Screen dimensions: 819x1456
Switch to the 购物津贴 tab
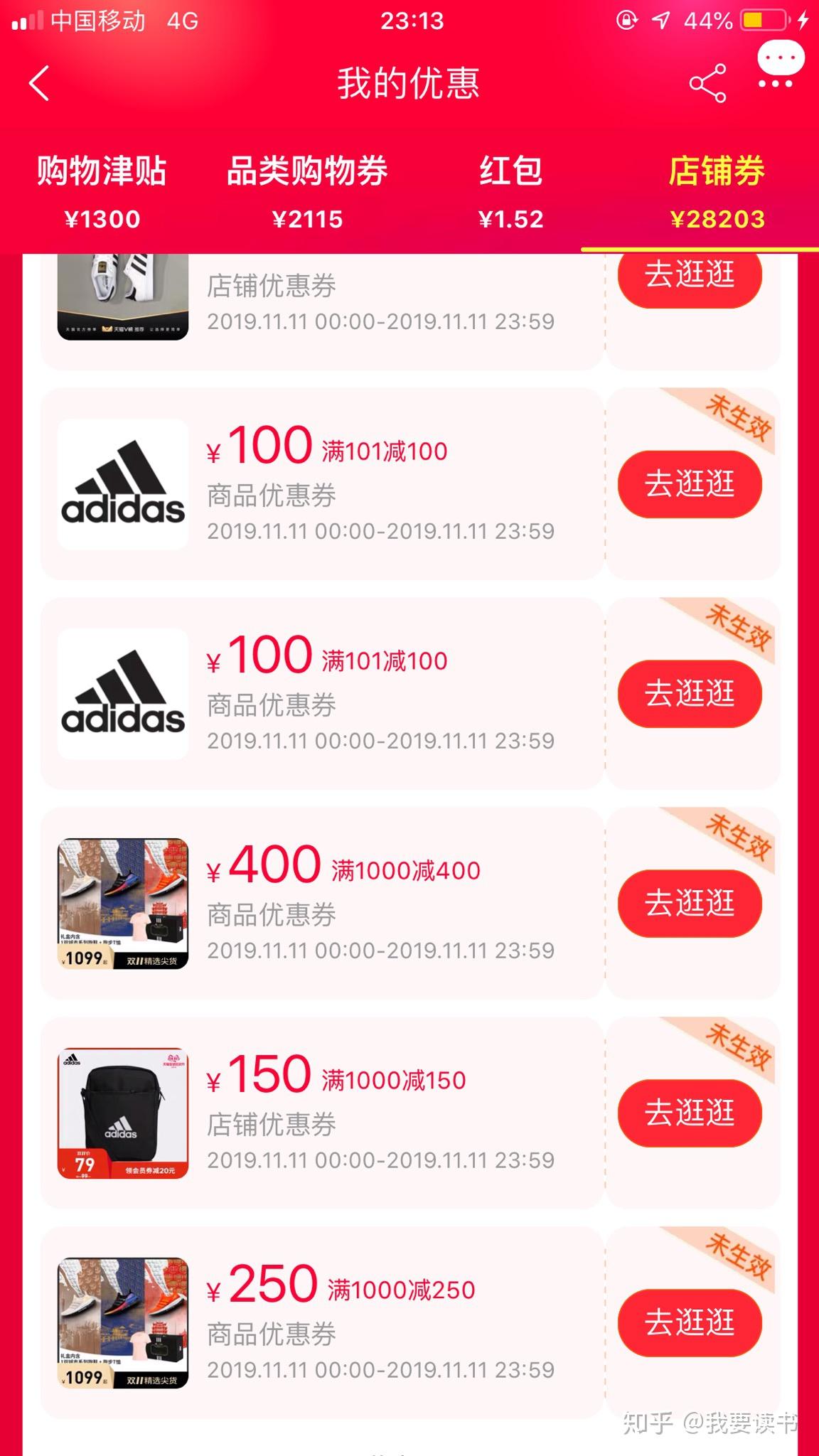click(x=102, y=192)
